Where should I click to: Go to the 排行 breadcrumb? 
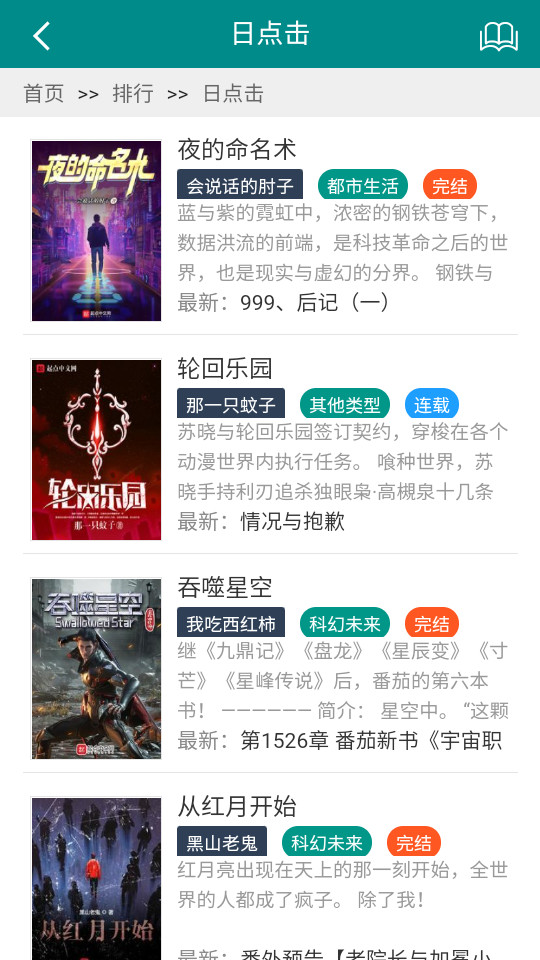click(x=133, y=94)
